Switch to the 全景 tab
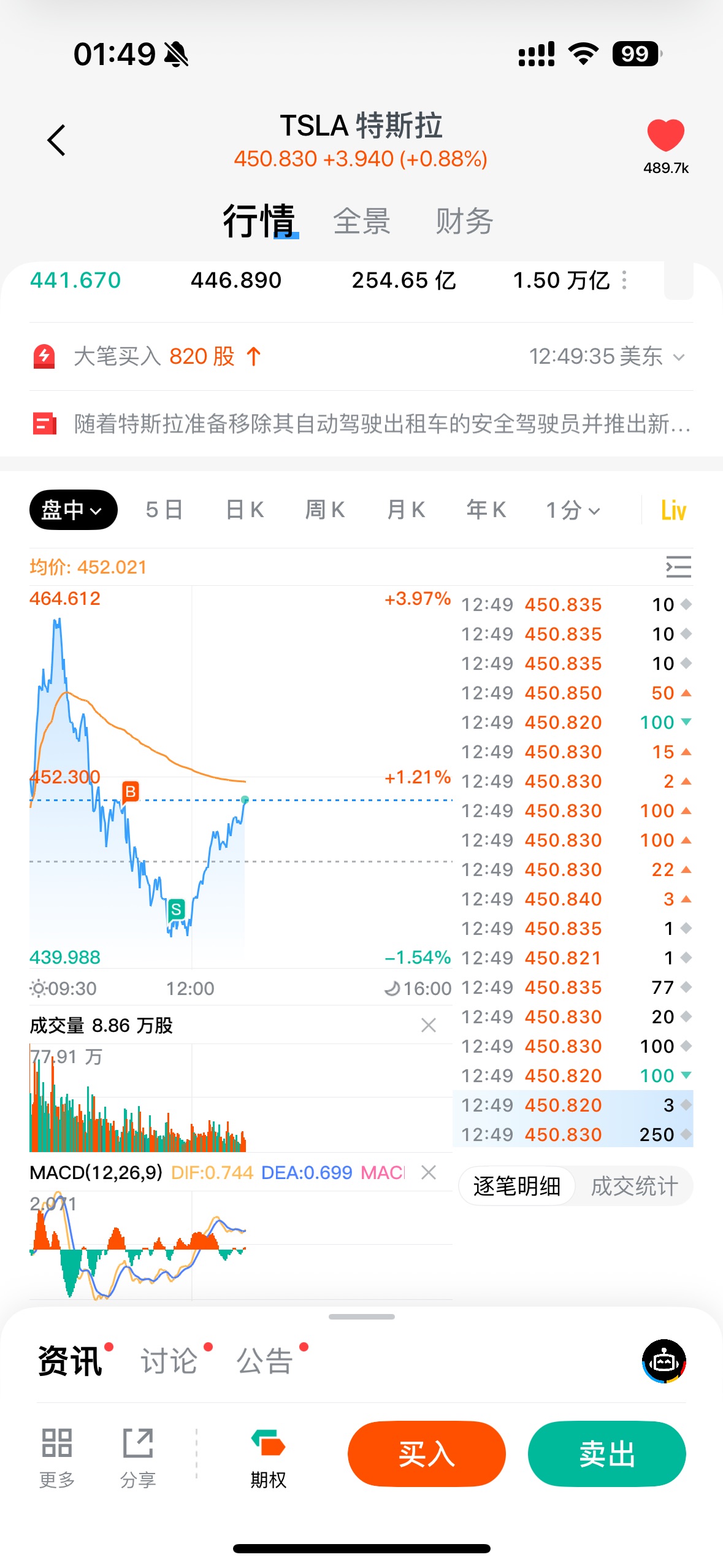The height and width of the screenshot is (1568, 723). (362, 221)
